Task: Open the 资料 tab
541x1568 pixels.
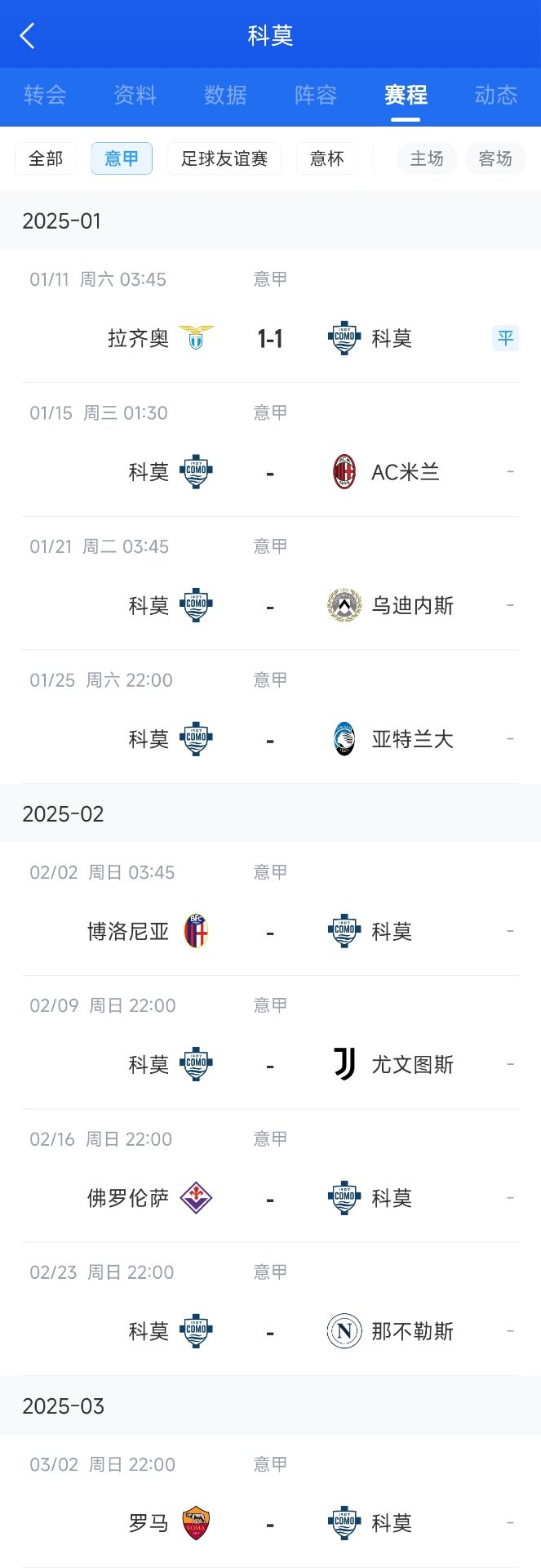Action: 135,96
